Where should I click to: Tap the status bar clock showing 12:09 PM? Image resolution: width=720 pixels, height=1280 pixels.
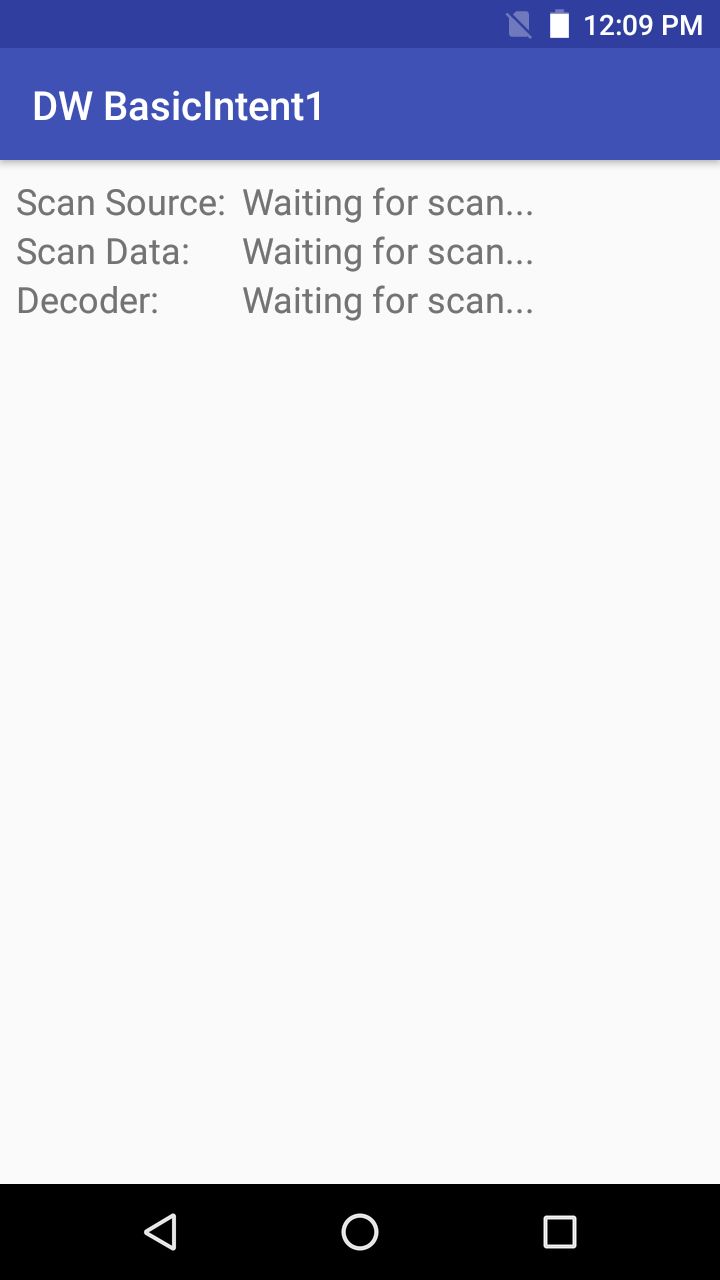[645, 25]
